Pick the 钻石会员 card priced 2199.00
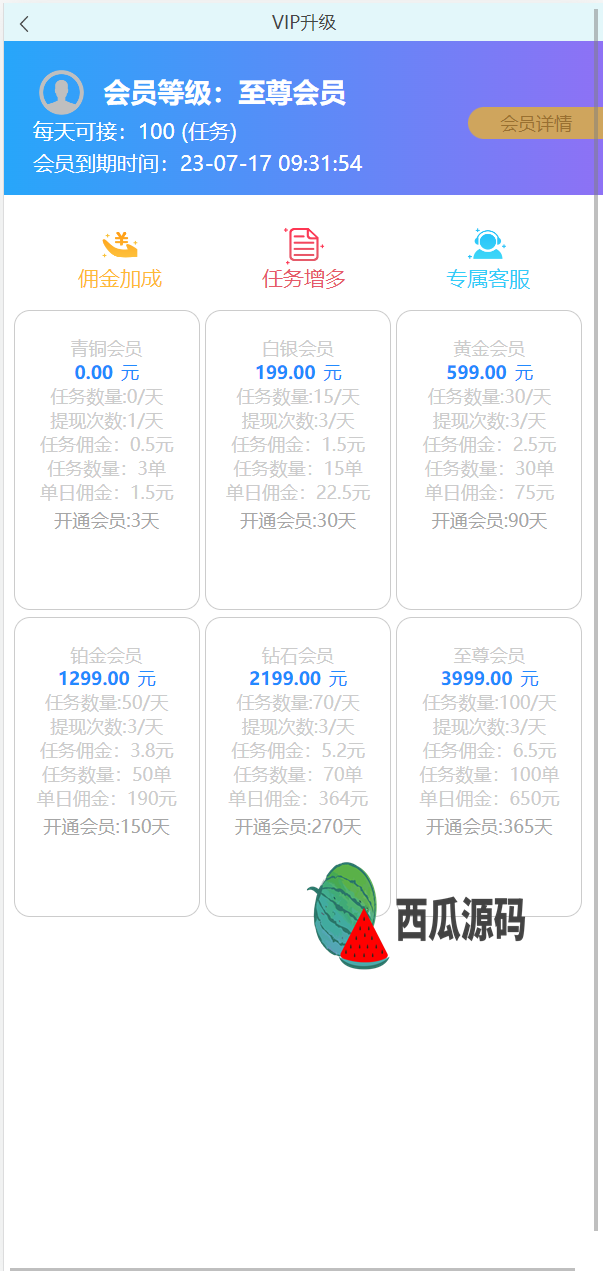 point(298,767)
